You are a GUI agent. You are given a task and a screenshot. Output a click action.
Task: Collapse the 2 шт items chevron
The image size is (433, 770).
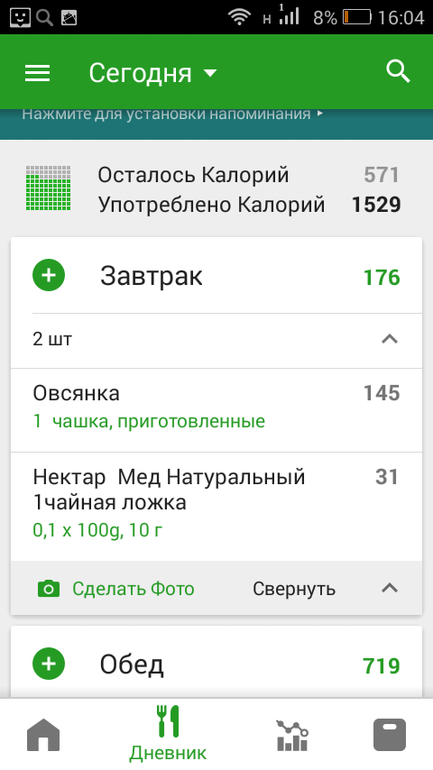coord(390,339)
